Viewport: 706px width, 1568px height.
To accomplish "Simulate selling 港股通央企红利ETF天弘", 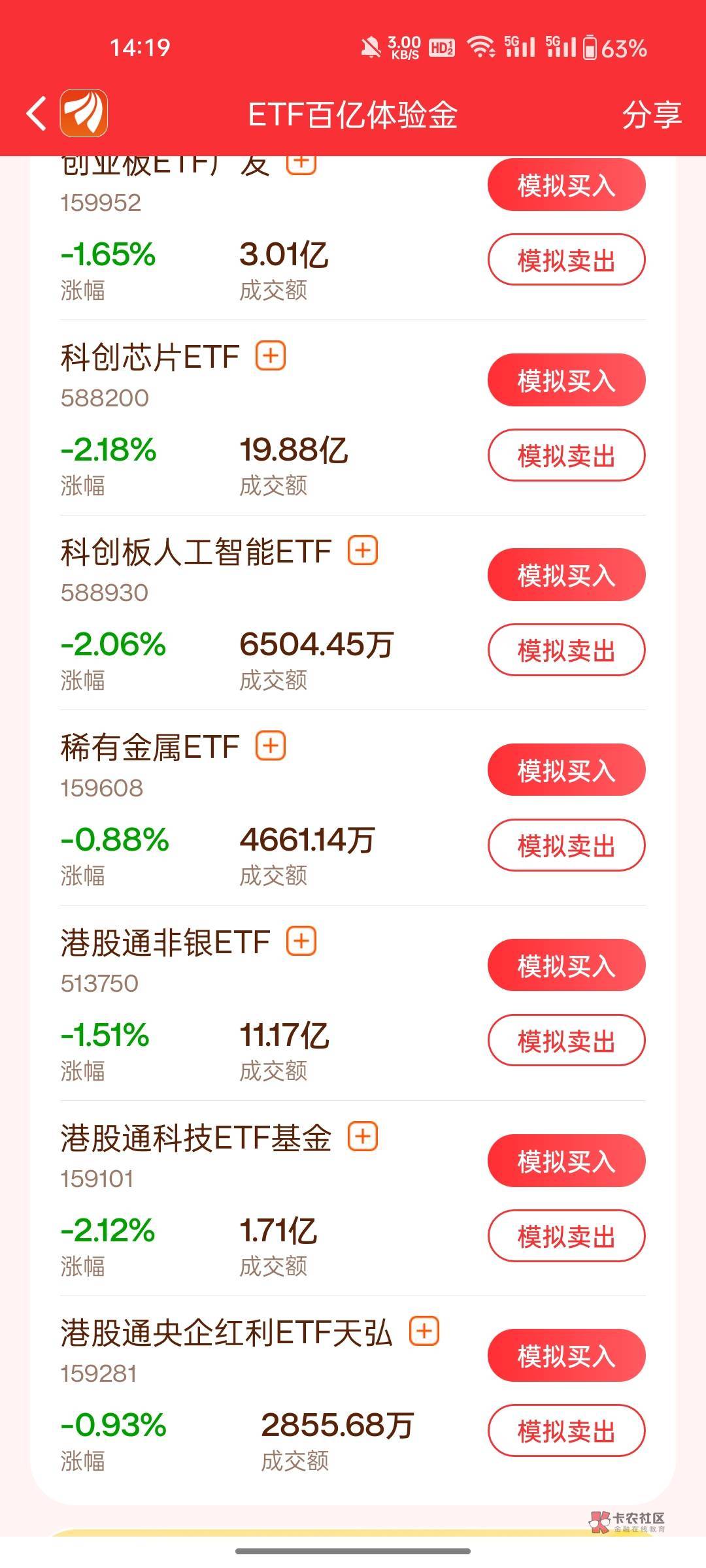I will point(566,1431).
